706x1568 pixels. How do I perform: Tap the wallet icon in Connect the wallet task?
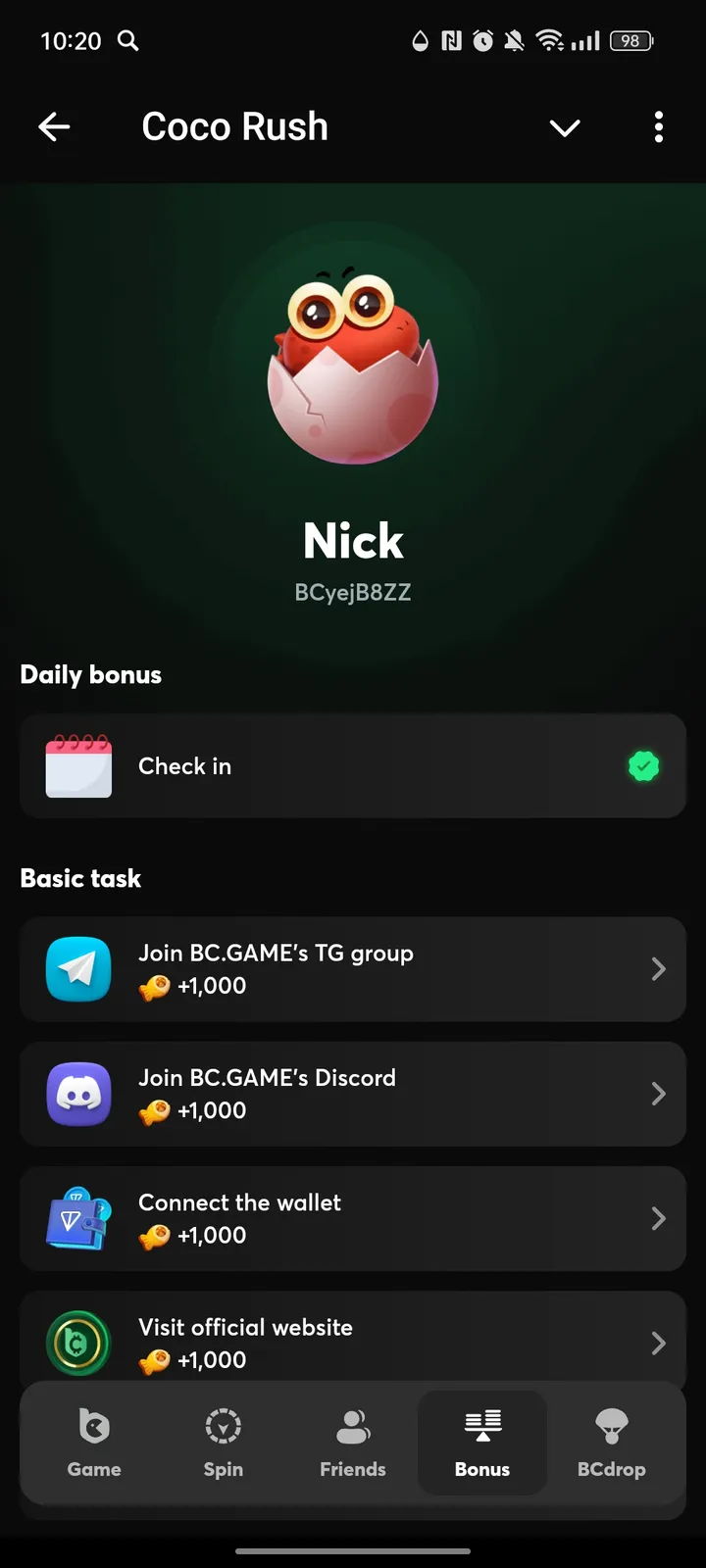[78, 1218]
